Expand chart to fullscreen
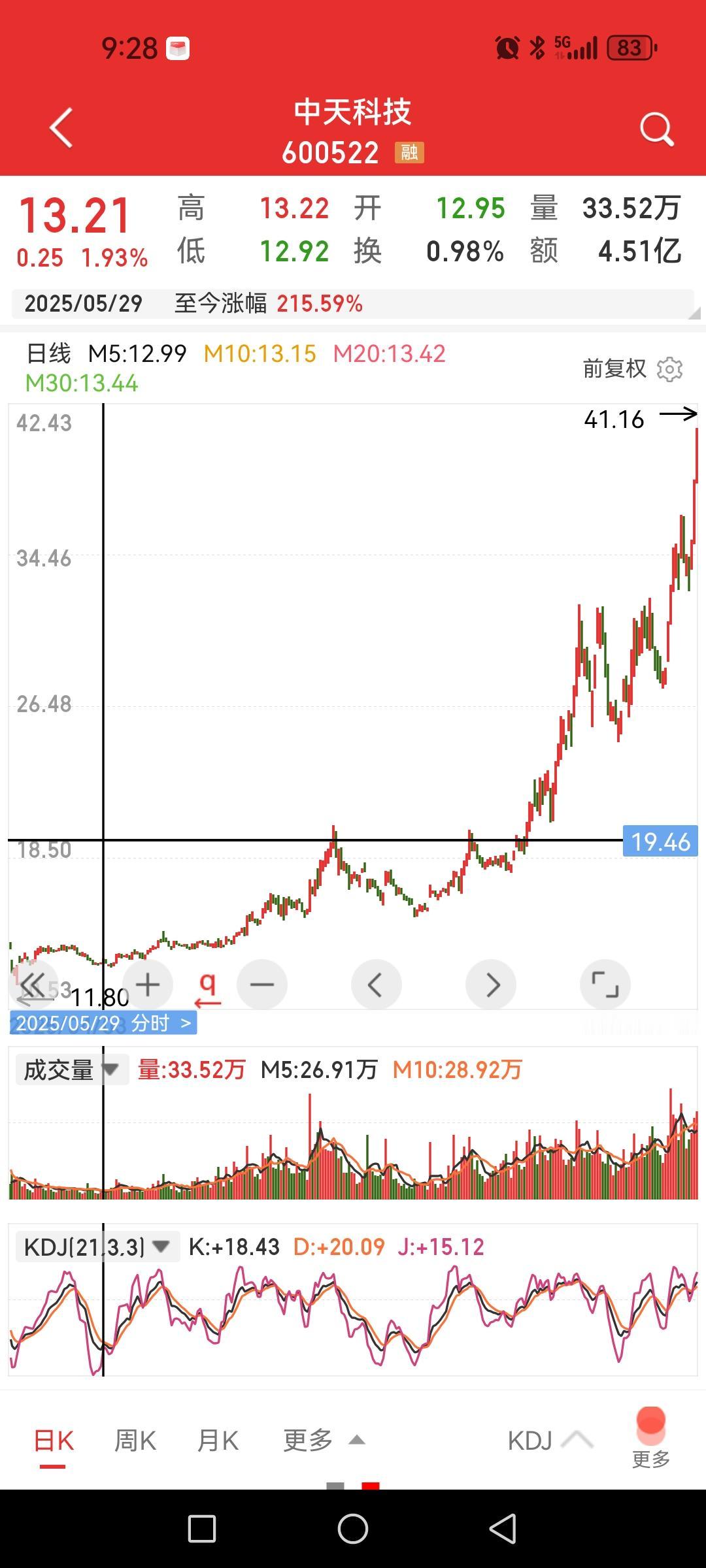Image resolution: width=706 pixels, height=1568 pixels. (x=605, y=985)
